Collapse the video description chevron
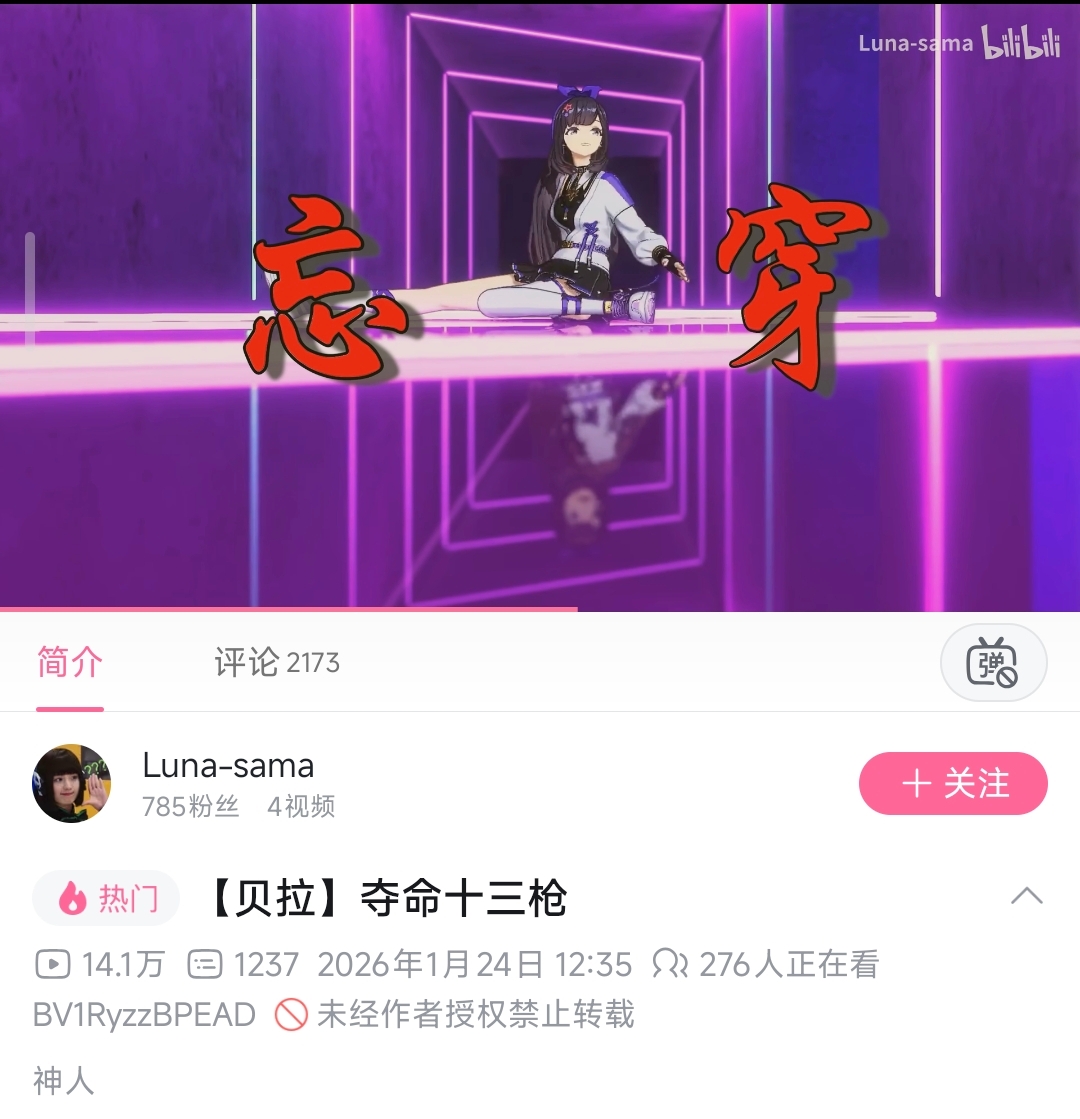 [x=1026, y=896]
